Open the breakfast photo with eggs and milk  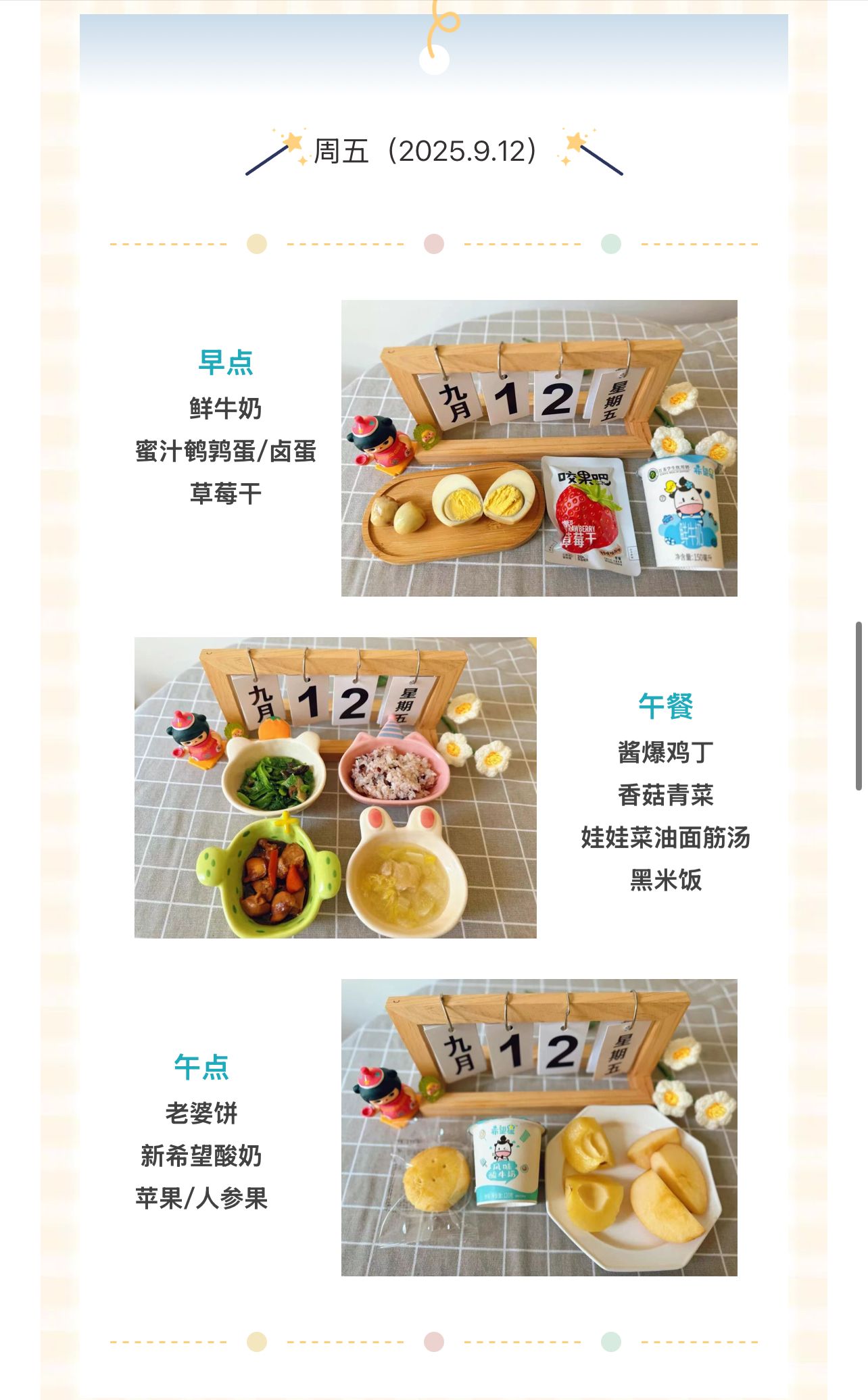[x=539, y=448]
